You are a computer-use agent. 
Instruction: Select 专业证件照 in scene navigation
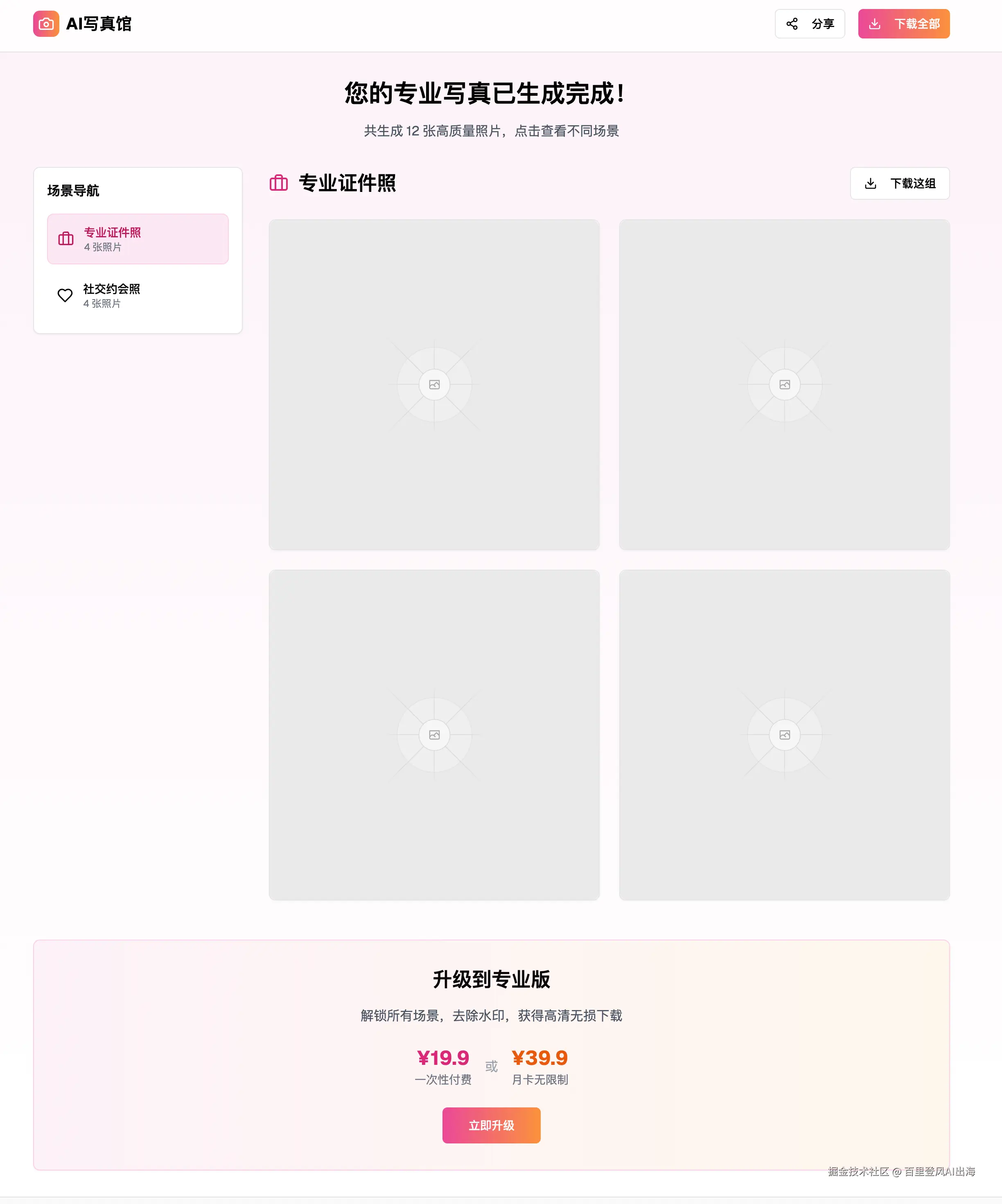click(138, 239)
